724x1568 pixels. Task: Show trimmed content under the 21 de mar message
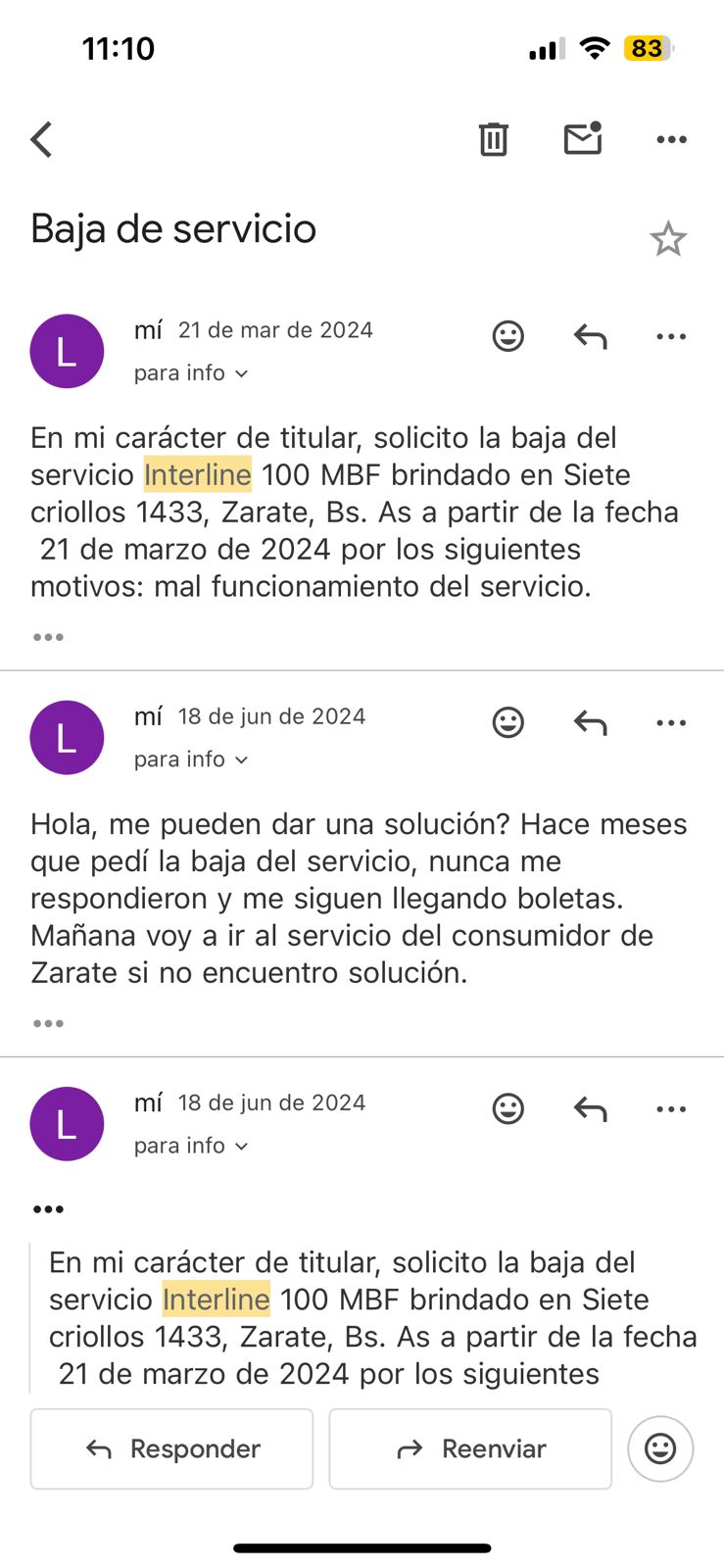48,637
